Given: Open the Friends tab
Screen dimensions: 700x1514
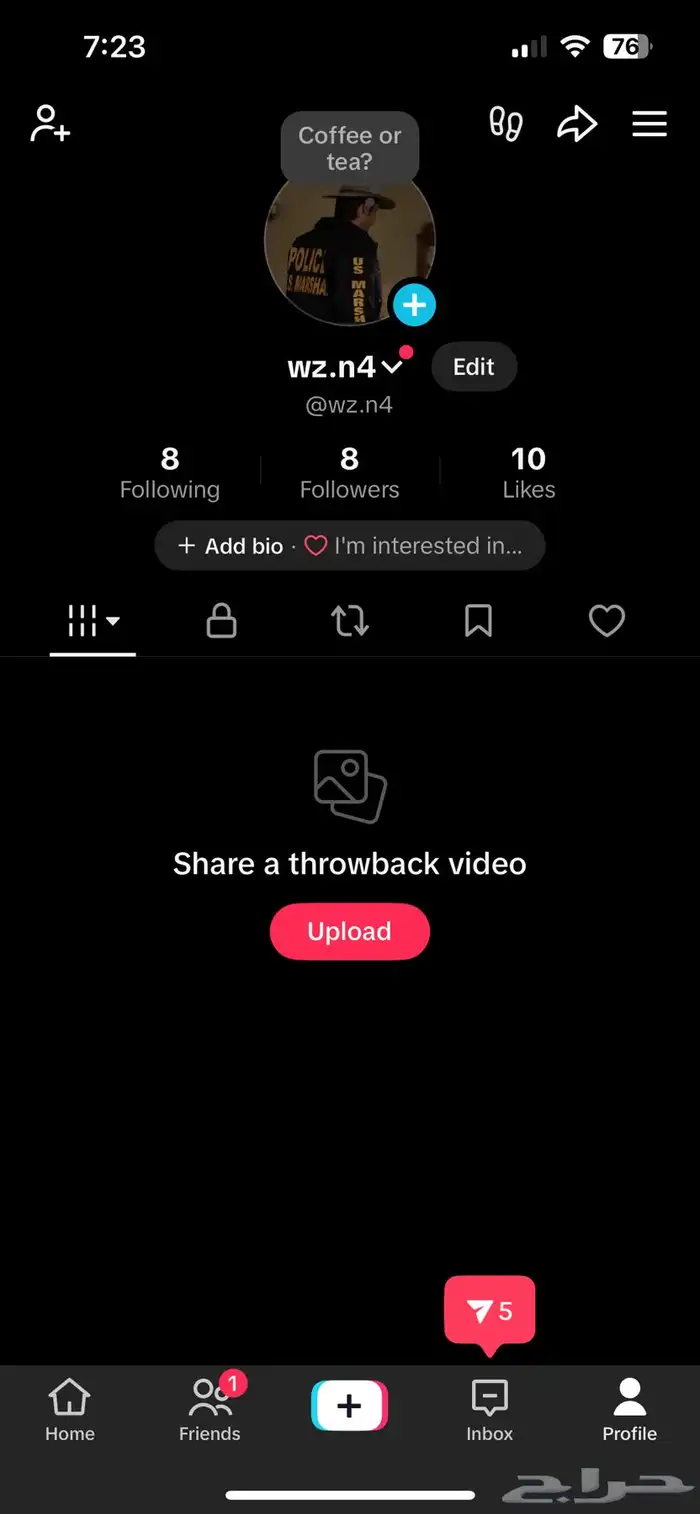Looking at the screenshot, I should [210, 1410].
